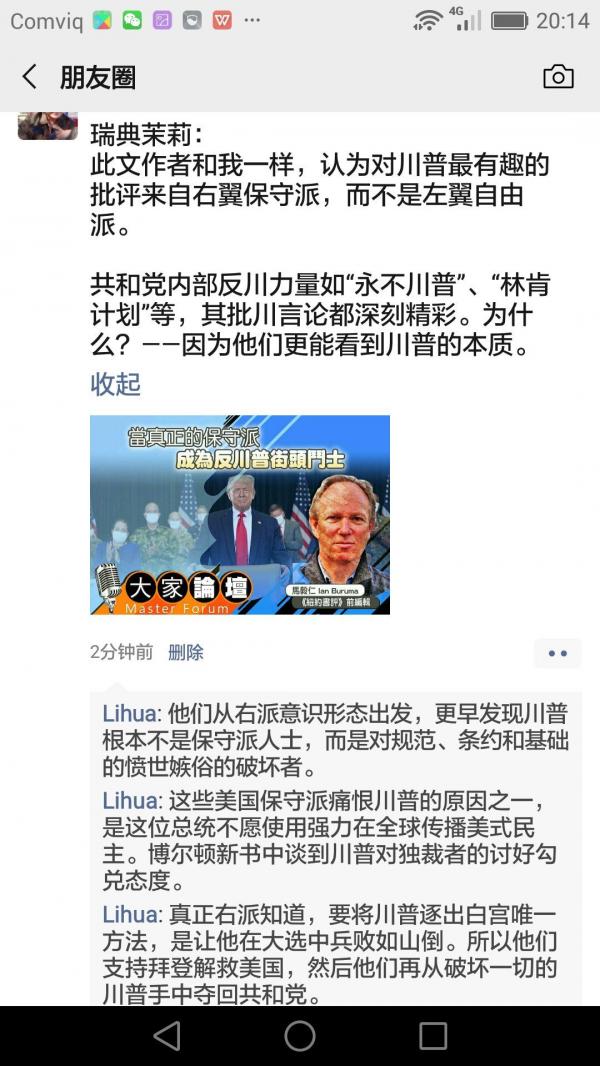600x1066 pixels.
Task: Tap the system home button
Action: (x=299, y=1036)
